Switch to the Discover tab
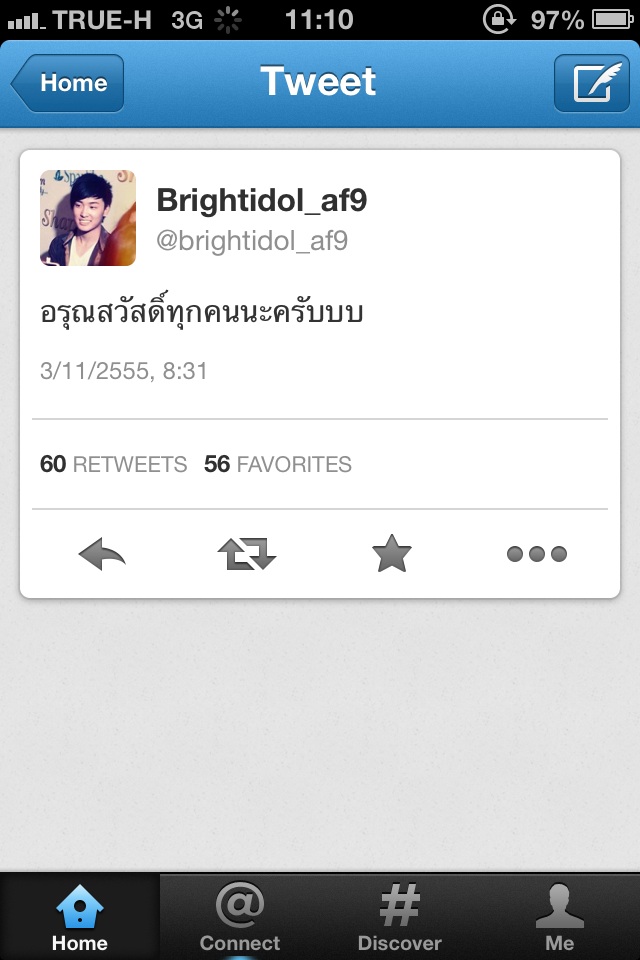 (x=400, y=917)
